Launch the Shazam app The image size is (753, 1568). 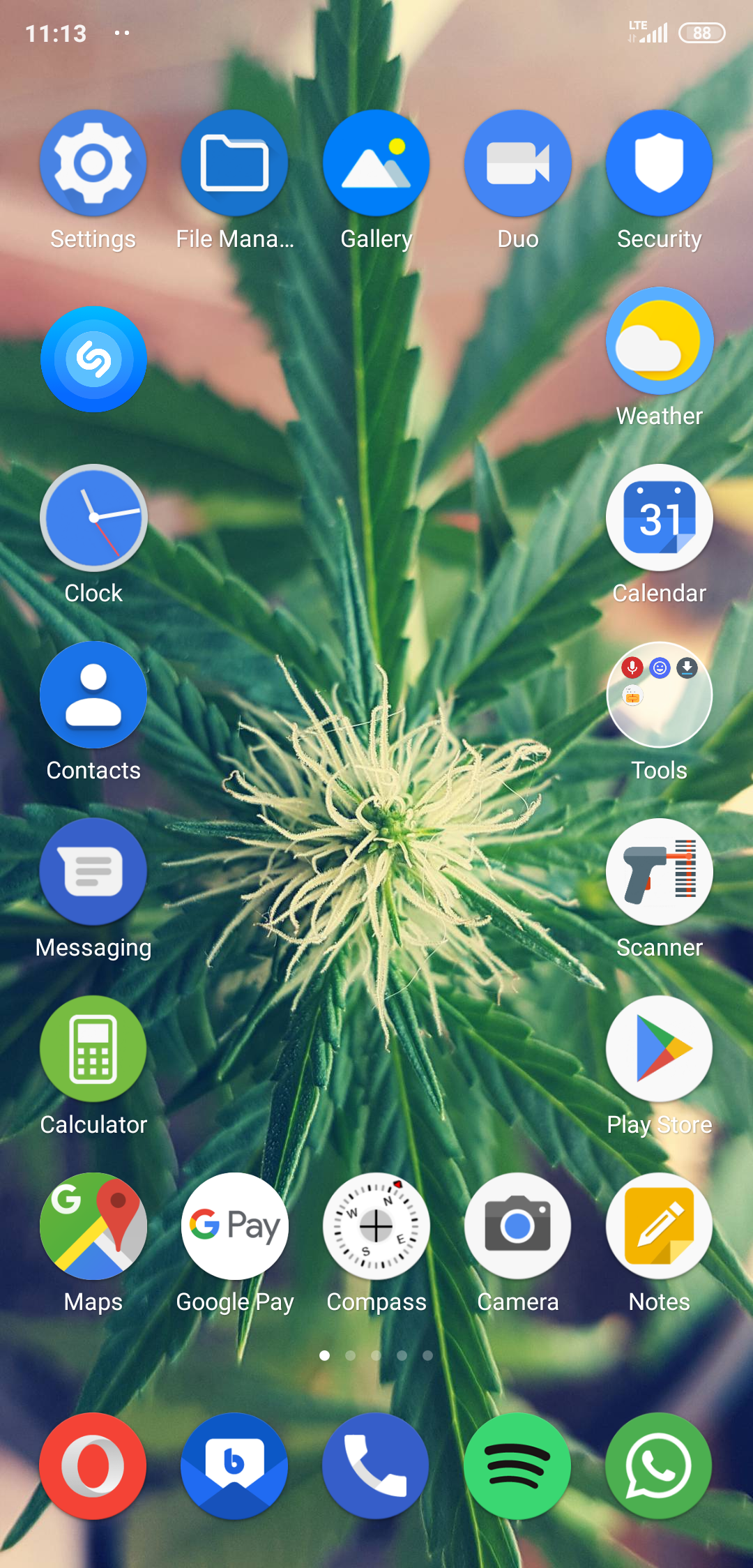[x=93, y=359]
